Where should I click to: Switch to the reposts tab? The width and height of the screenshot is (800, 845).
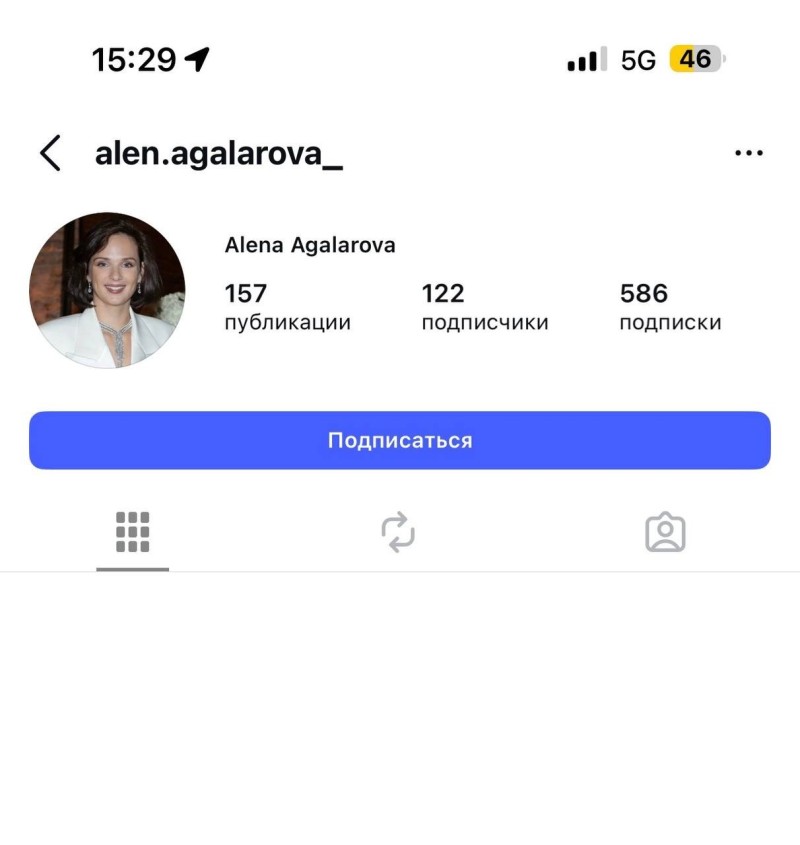pyautogui.click(x=398, y=532)
